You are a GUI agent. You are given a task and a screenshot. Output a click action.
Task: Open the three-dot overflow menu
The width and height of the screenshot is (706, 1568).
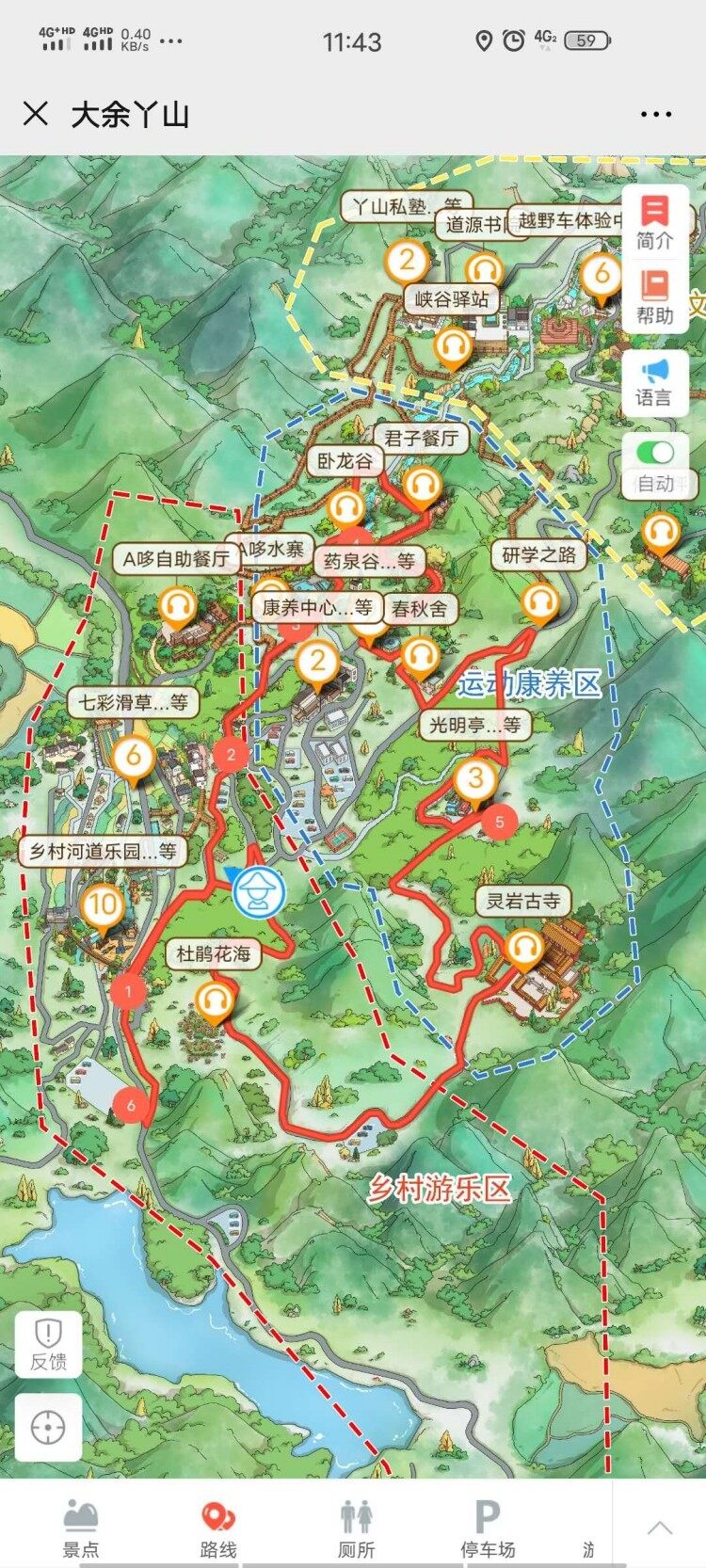point(655,115)
